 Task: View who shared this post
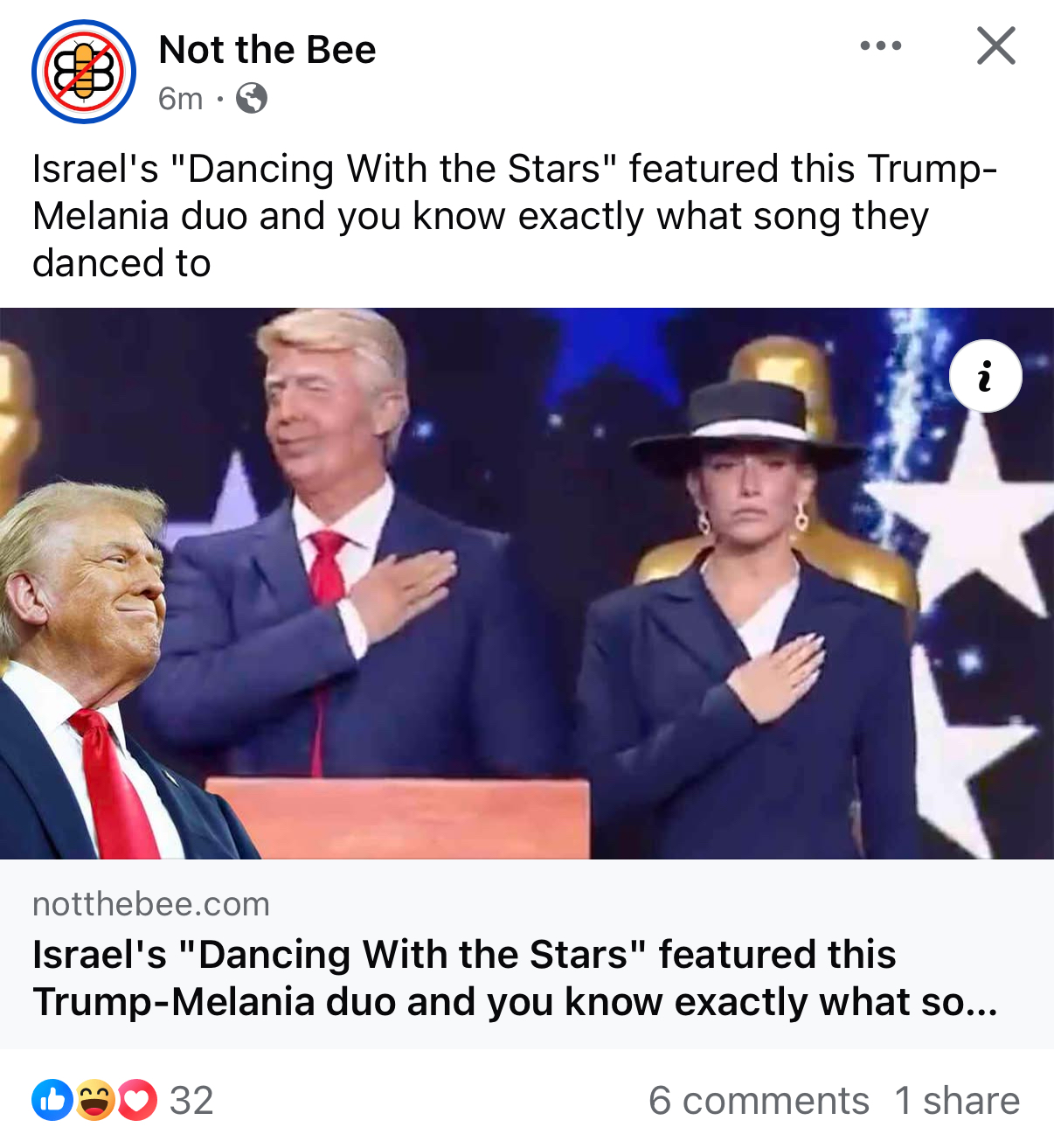point(957,1101)
